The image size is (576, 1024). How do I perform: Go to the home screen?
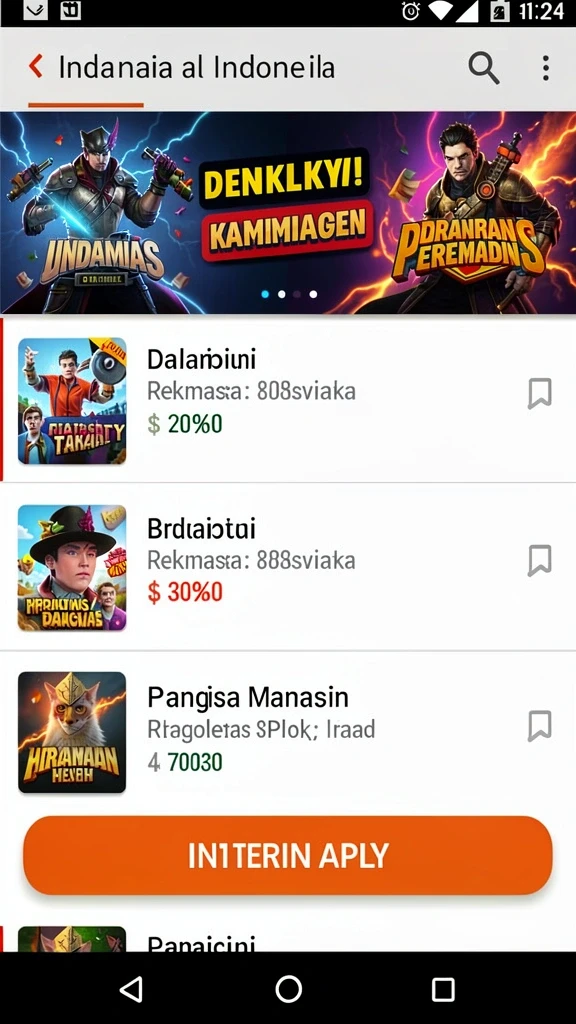(x=288, y=989)
